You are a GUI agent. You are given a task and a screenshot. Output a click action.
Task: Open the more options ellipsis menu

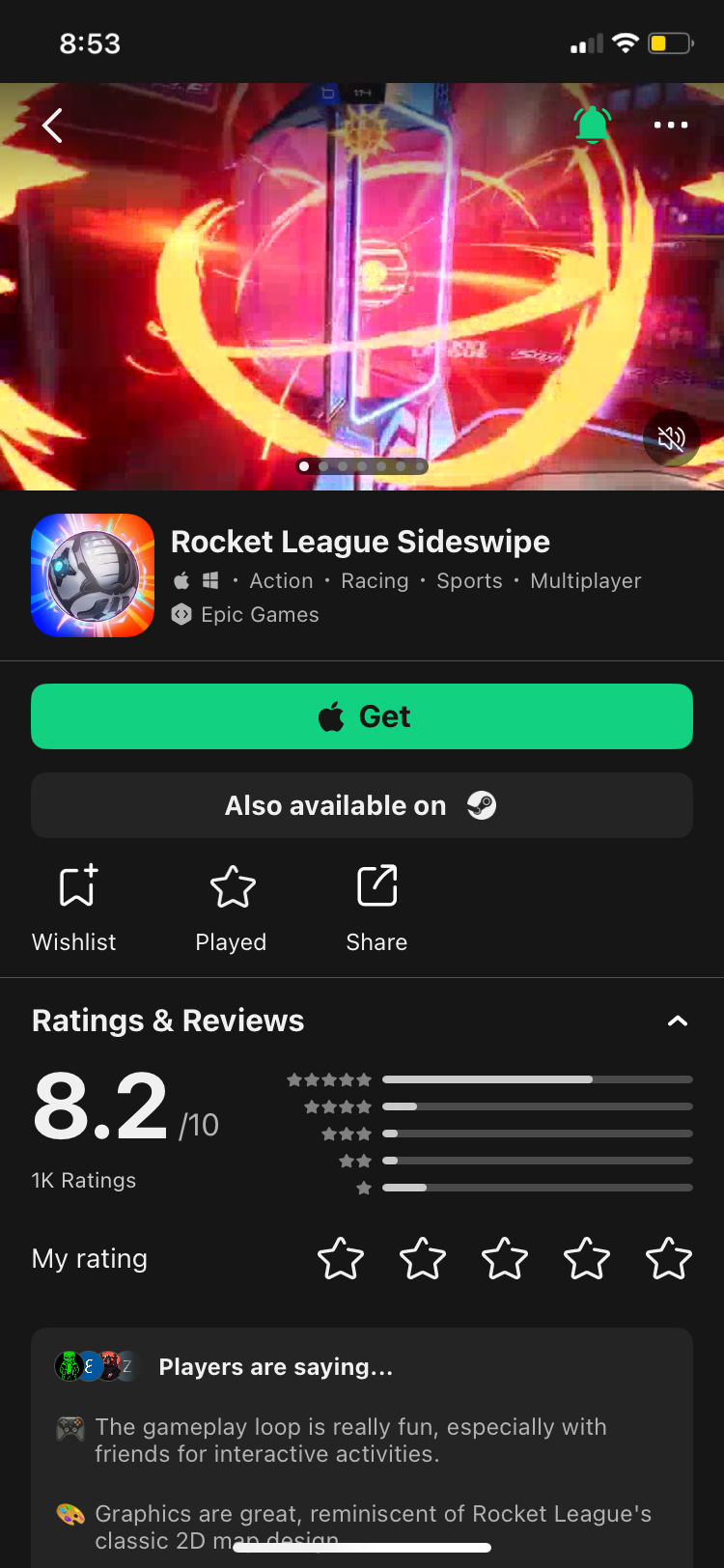coord(671,125)
